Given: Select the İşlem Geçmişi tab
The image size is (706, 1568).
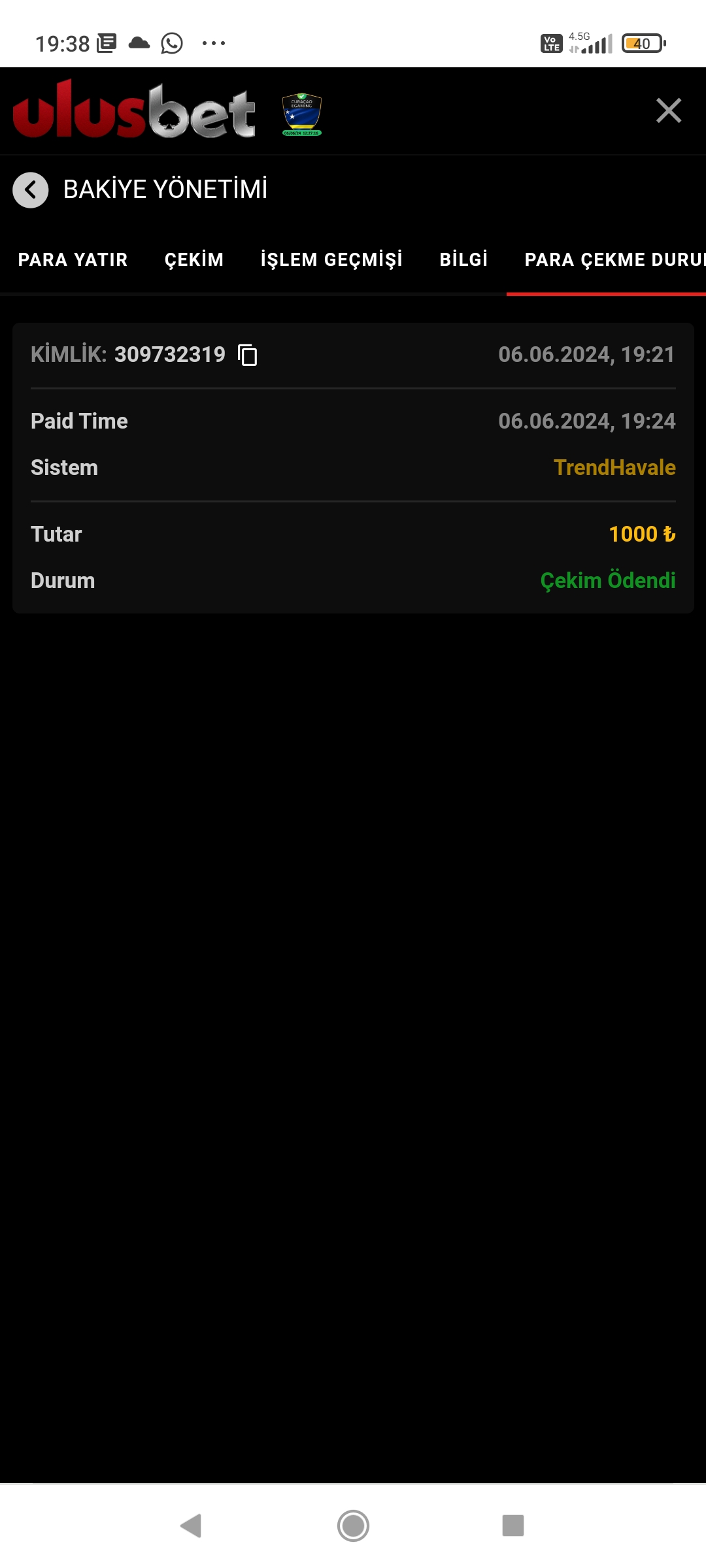Looking at the screenshot, I should 331,260.
